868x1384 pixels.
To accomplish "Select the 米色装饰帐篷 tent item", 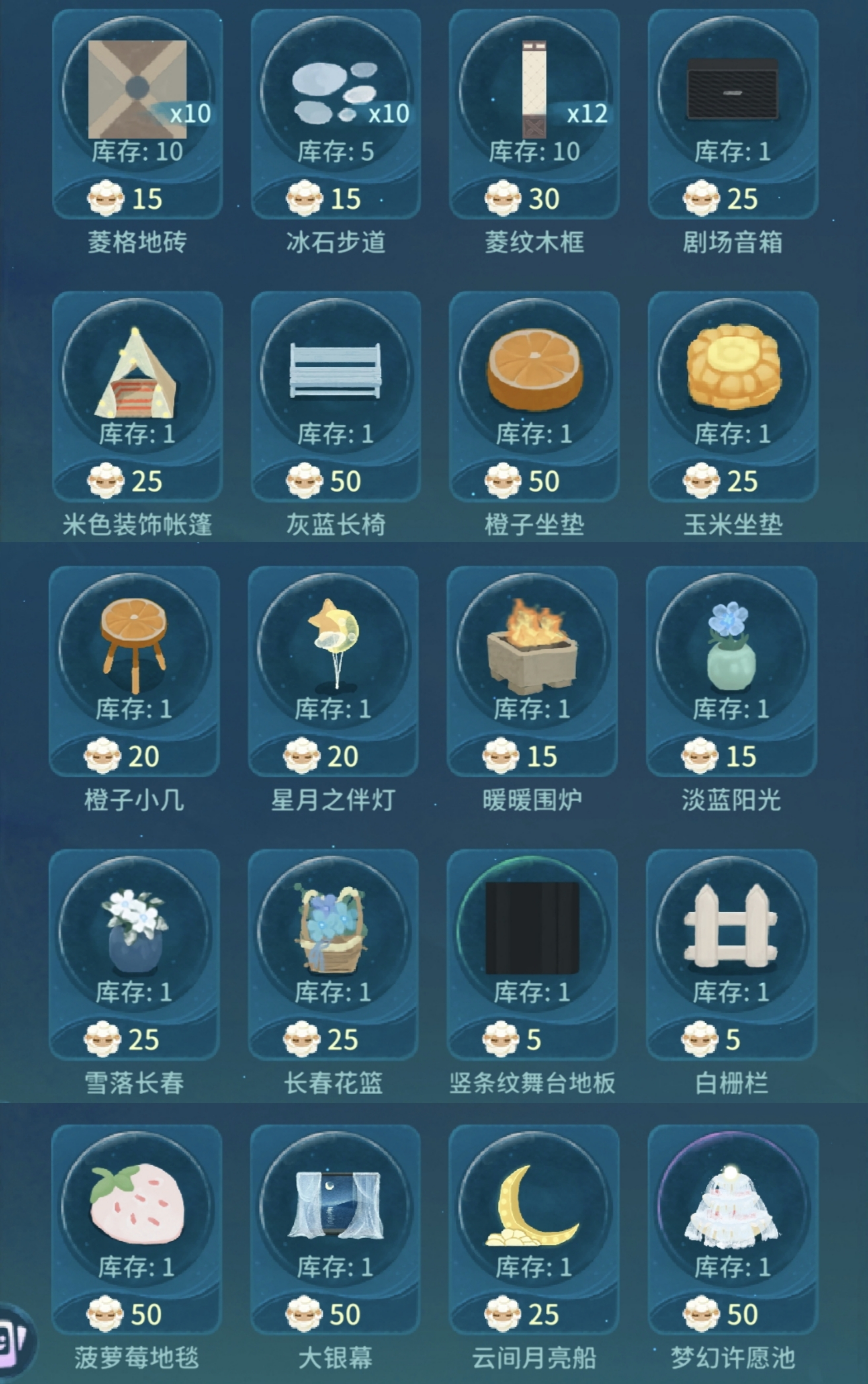I will coord(137,373).
